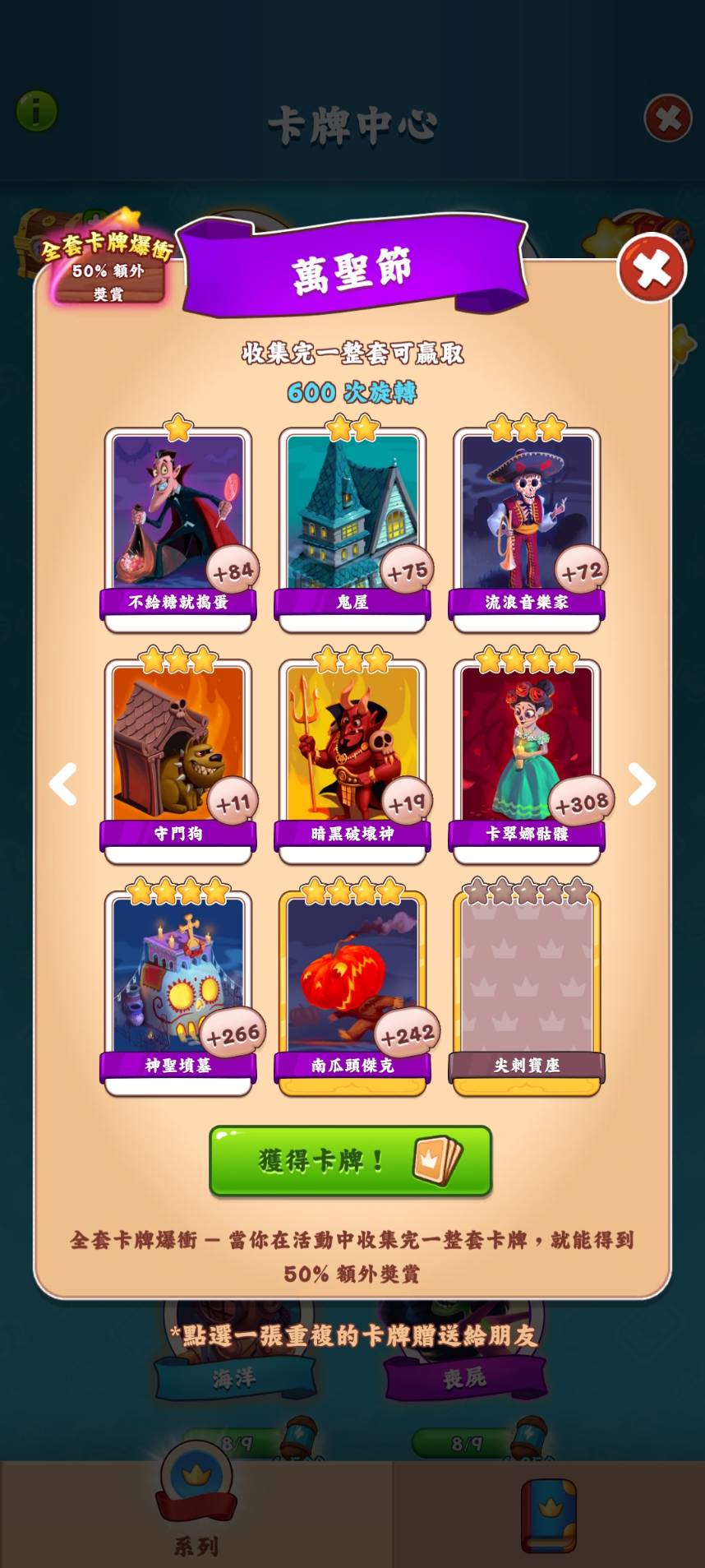This screenshot has width=705, height=1568.
Task: Select the 流浪音樂家 card
Action: (527, 529)
